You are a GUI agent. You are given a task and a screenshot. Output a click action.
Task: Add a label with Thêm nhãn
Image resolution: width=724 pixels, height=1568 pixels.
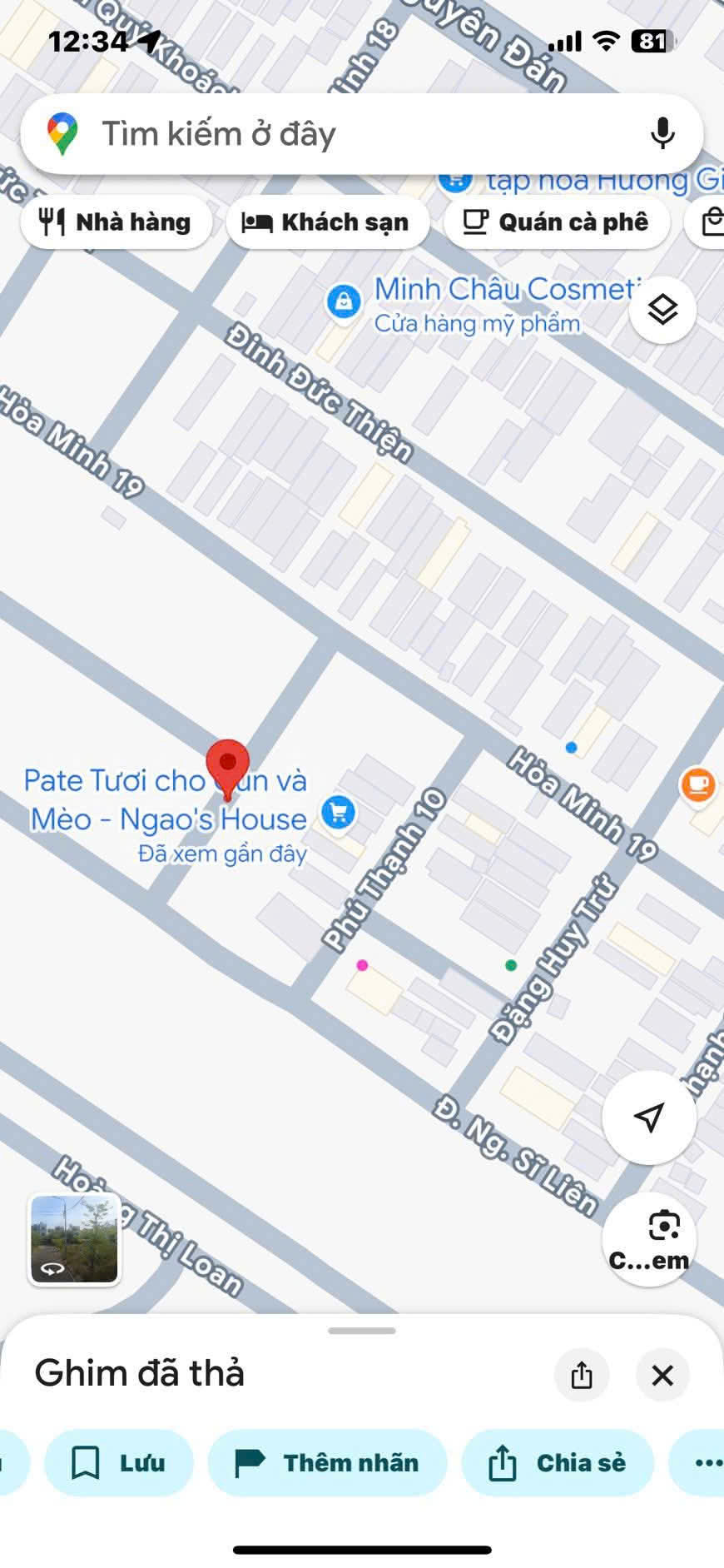[327, 1462]
